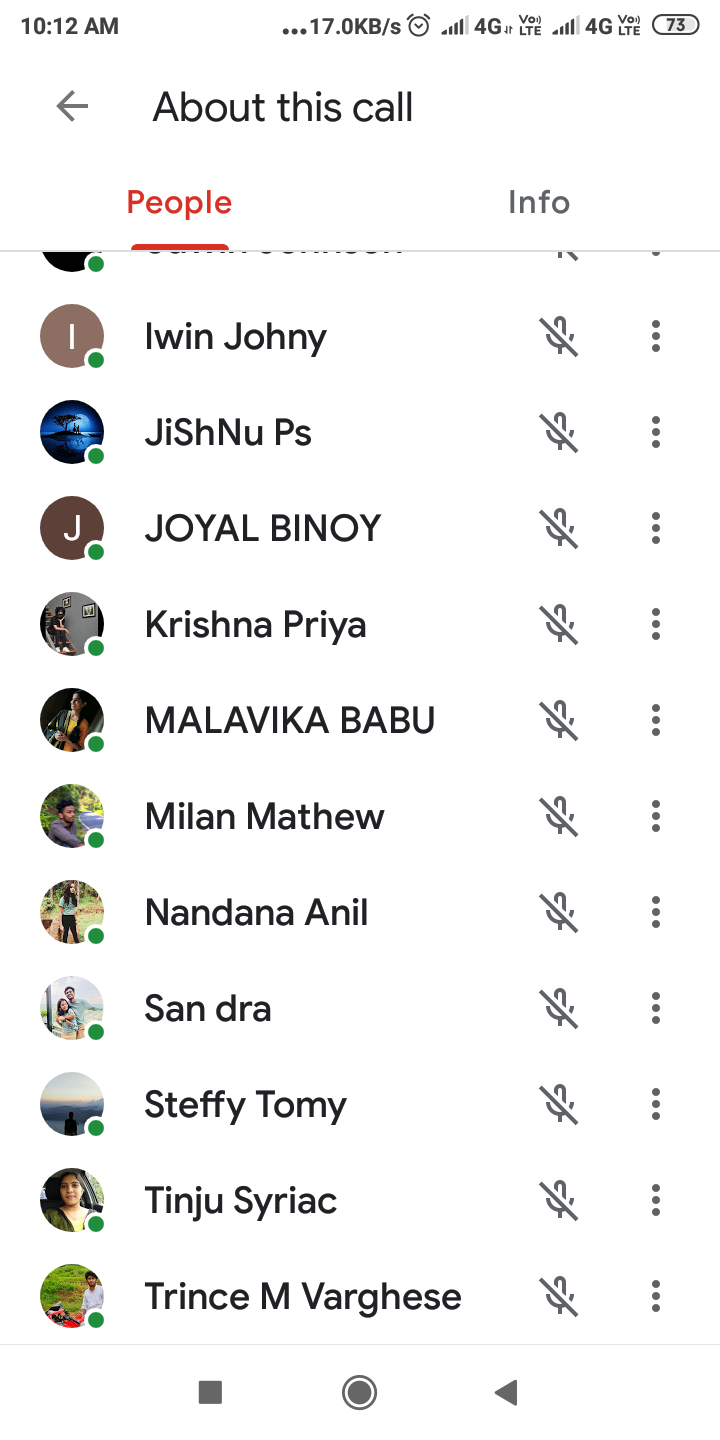Open more options for Steffy Tomy
Screen dimensions: 720x1440
click(x=656, y=1104)
